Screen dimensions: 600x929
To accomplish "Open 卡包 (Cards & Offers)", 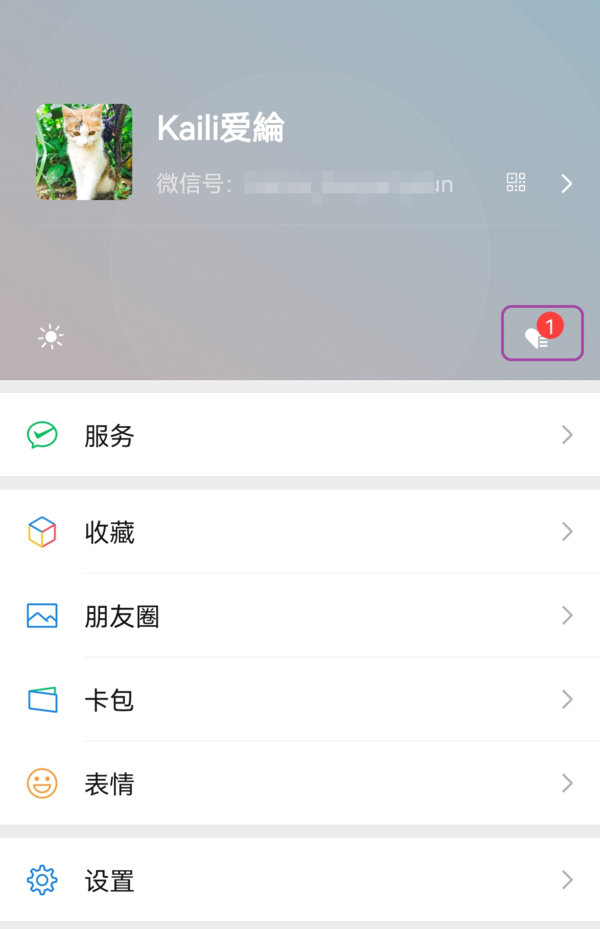I will click(300, 699).
